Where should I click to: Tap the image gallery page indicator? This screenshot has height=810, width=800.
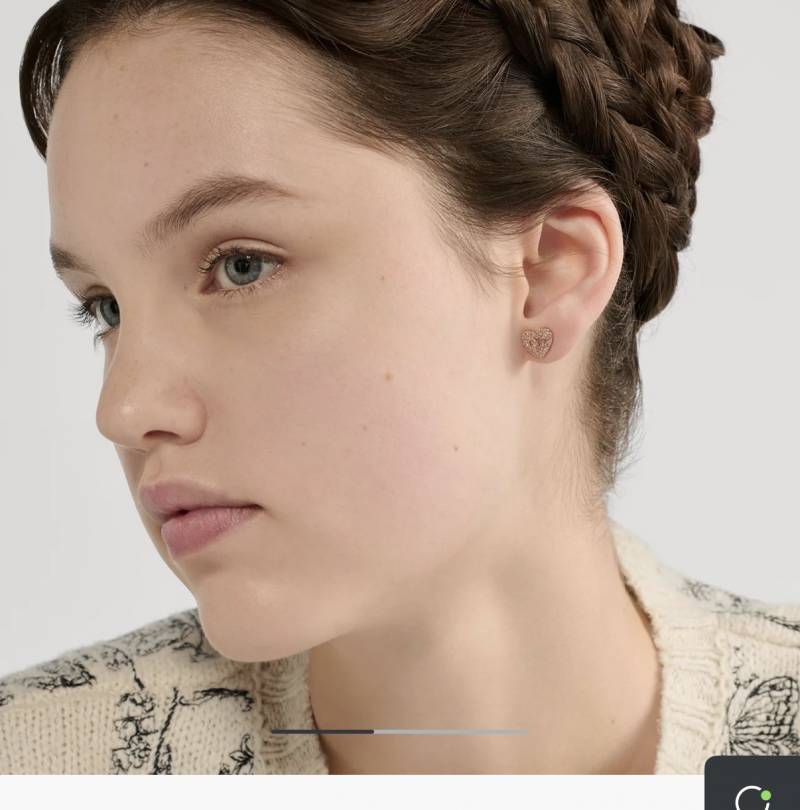point(399,731)
